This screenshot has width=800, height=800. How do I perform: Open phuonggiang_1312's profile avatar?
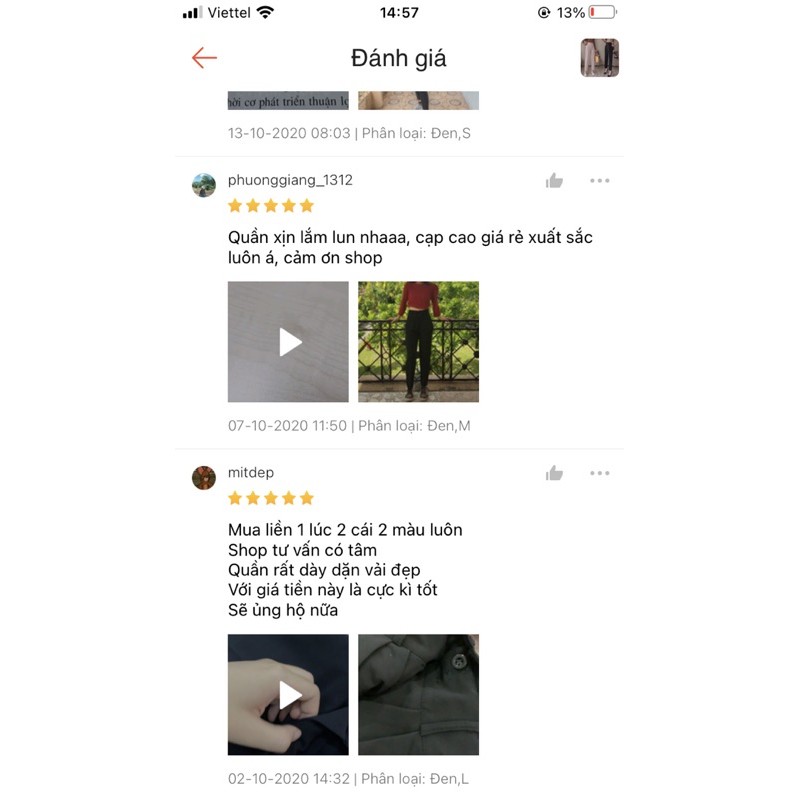[x=204, y=185]
